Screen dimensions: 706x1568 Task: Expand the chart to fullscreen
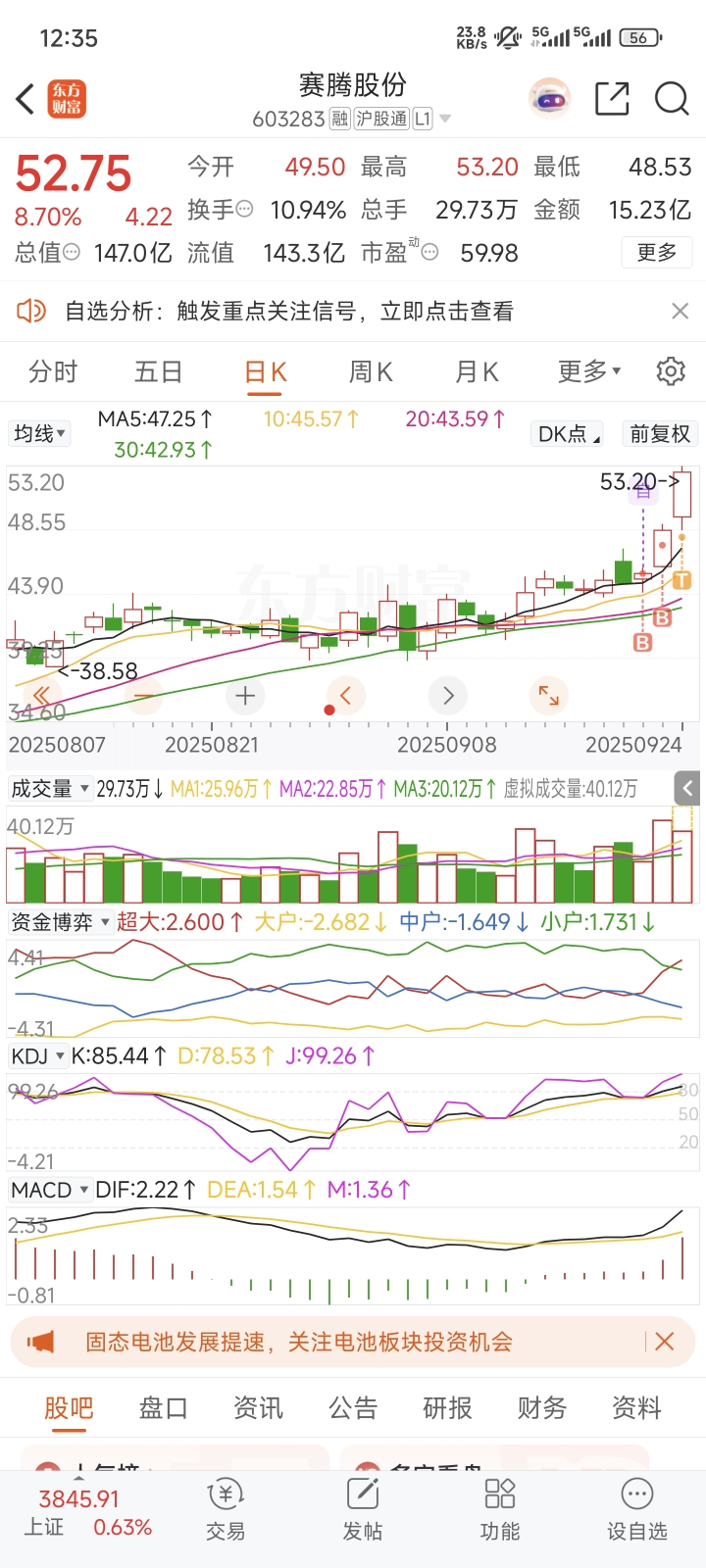click(x=548, y=696)
